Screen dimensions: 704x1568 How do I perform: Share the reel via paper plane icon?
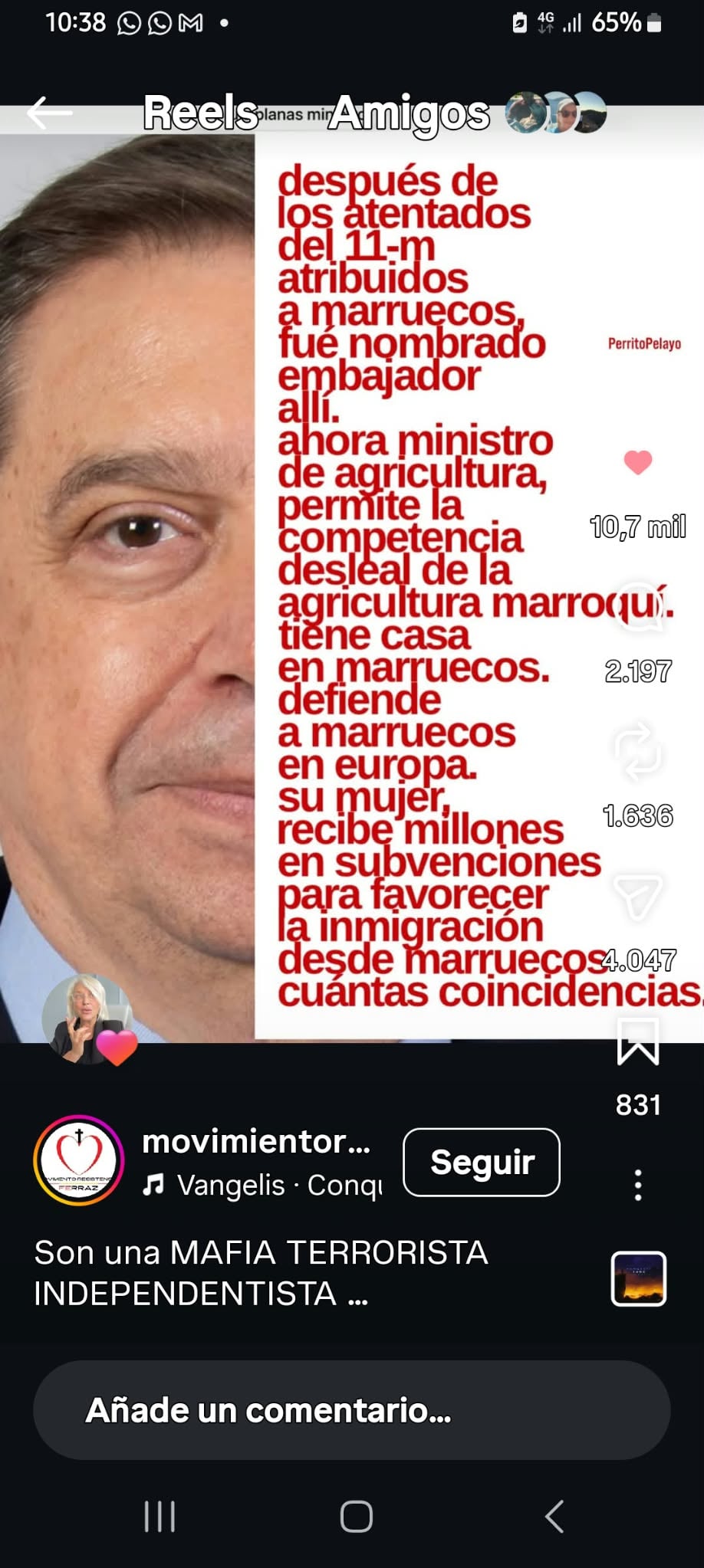tap(638, 895)
